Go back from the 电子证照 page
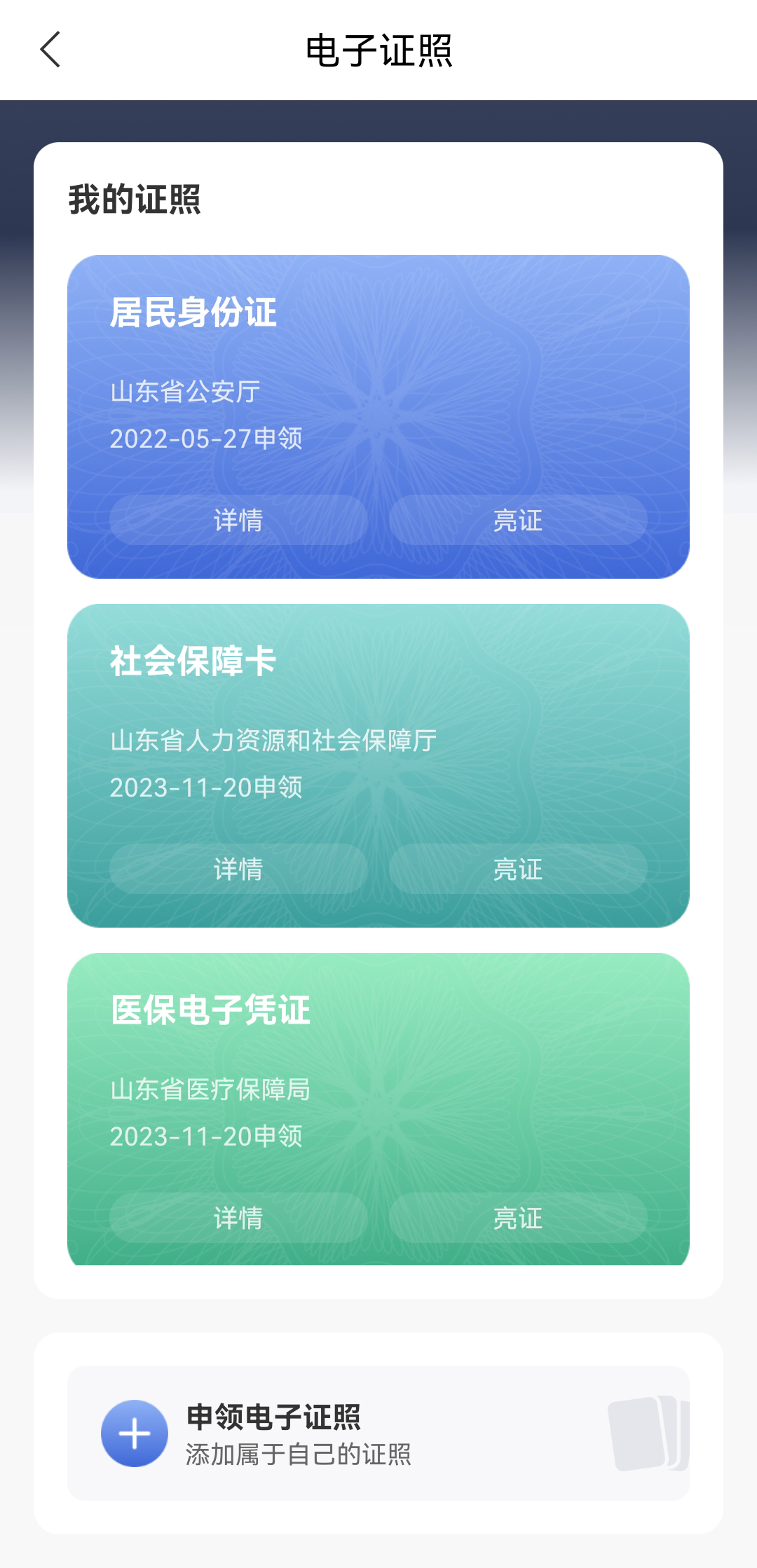757x1568 pixels. coord(50,50)
